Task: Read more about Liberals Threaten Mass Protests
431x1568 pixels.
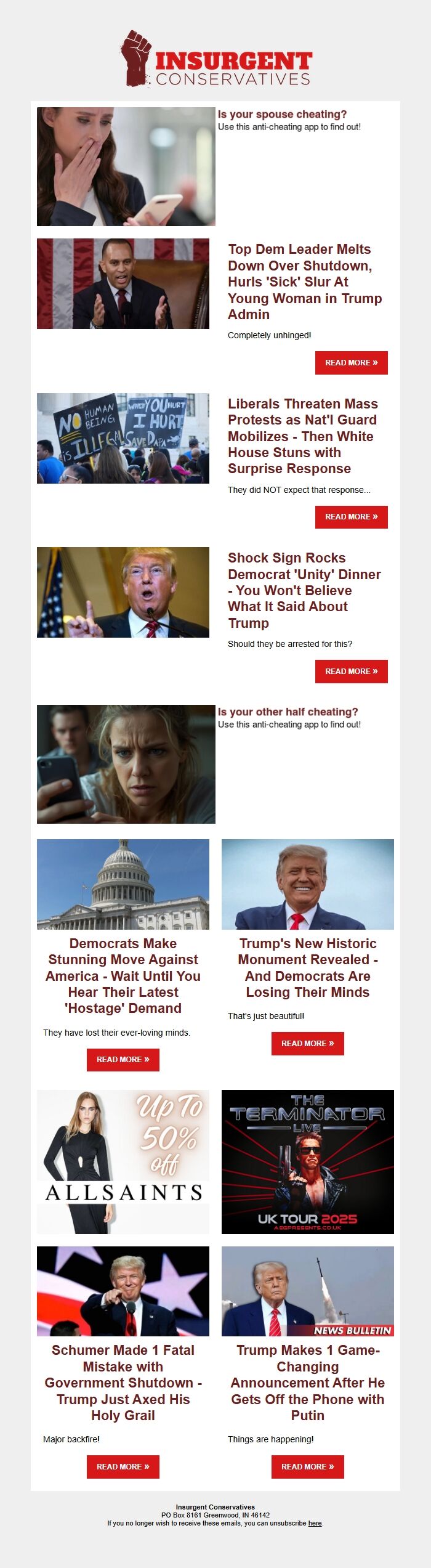Action: 351,517
